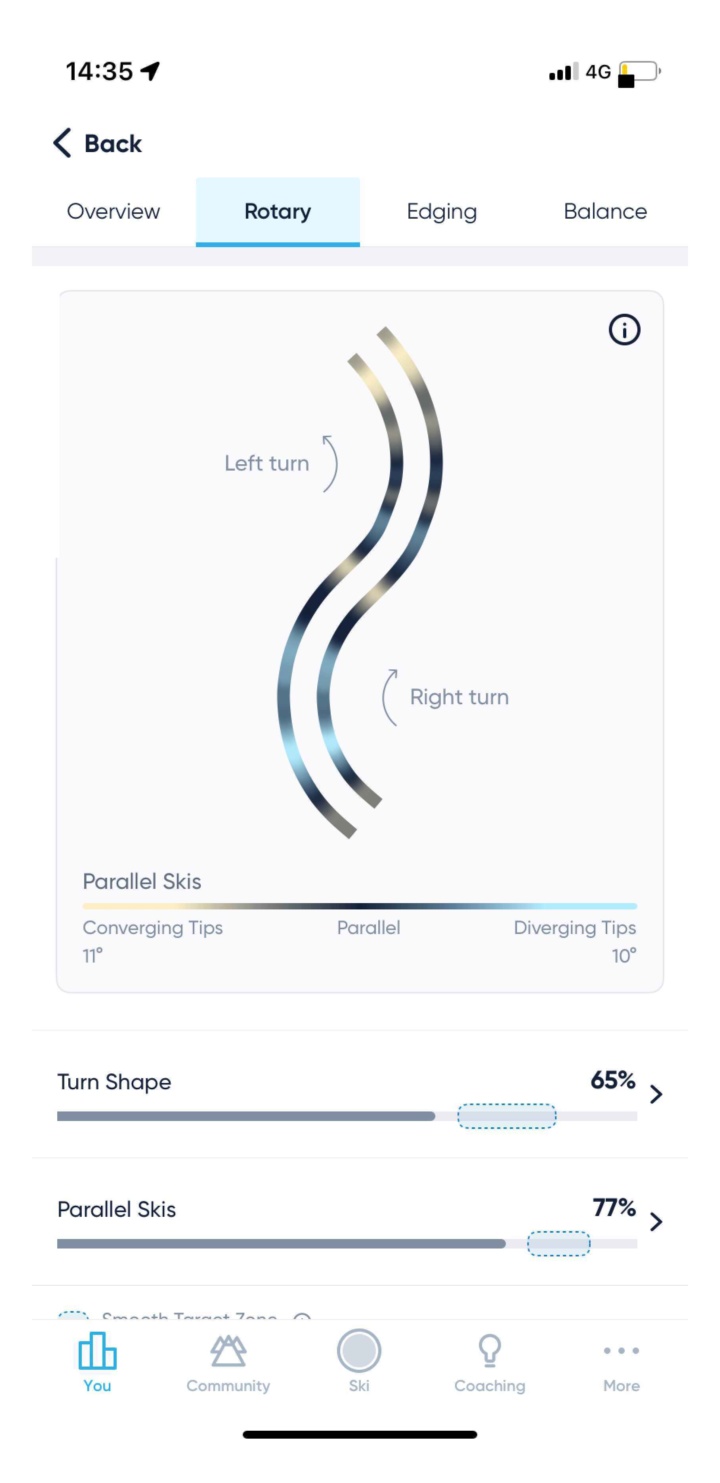Switch to the Coaching tab
The image size is (720, 1483).
pyautogui.click(x=489, y=1362)
